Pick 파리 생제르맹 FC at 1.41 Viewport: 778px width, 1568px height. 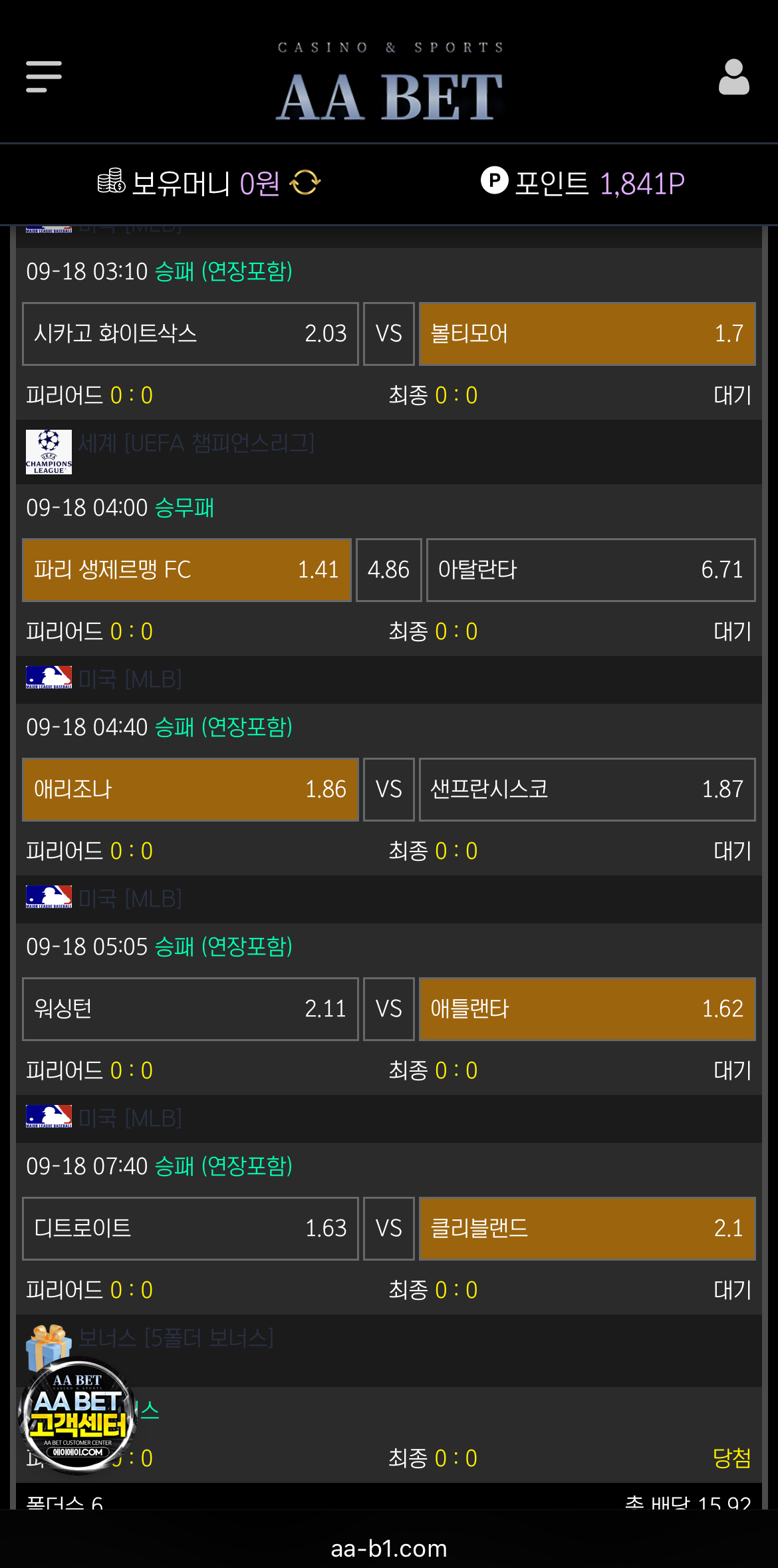click(187, 570)
